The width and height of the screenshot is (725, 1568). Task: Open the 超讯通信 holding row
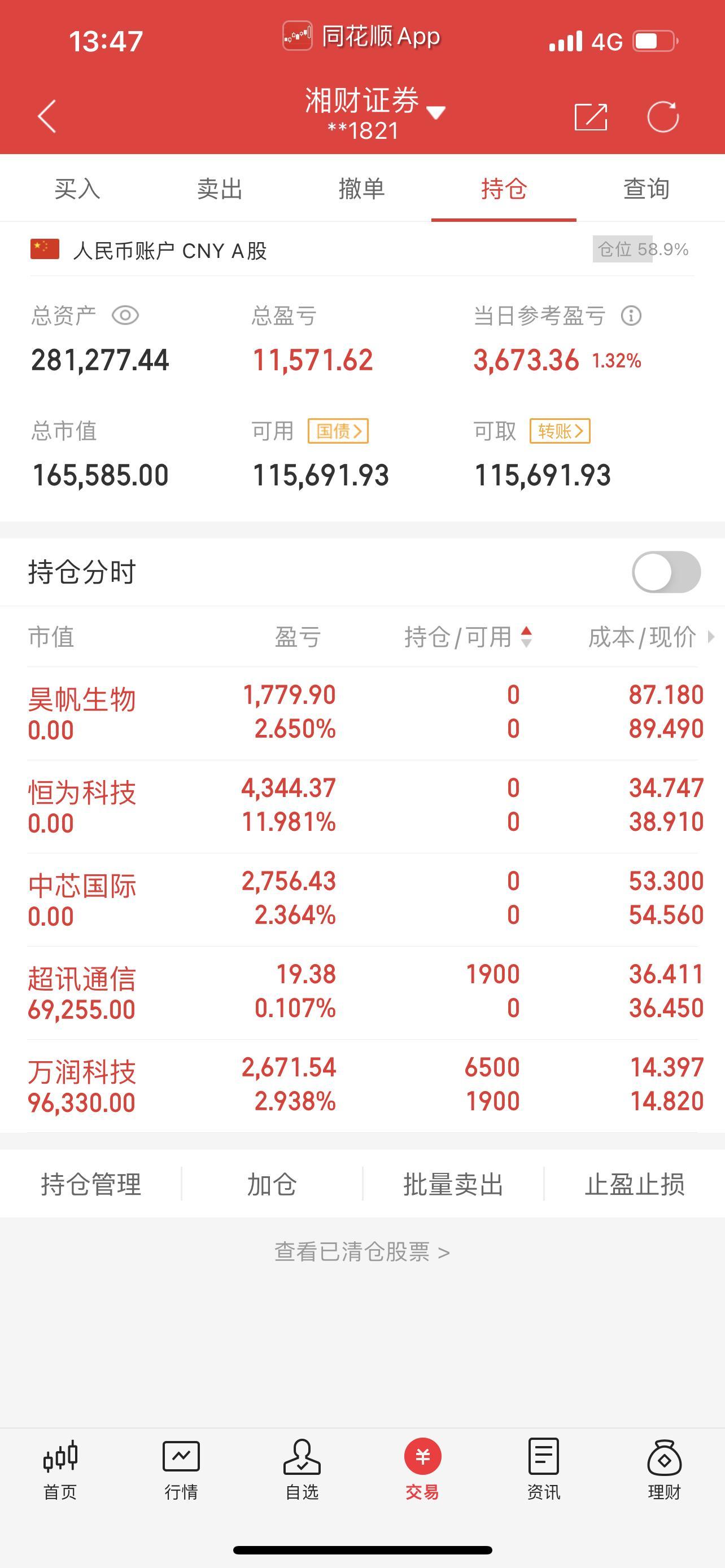tap(362, 992)
